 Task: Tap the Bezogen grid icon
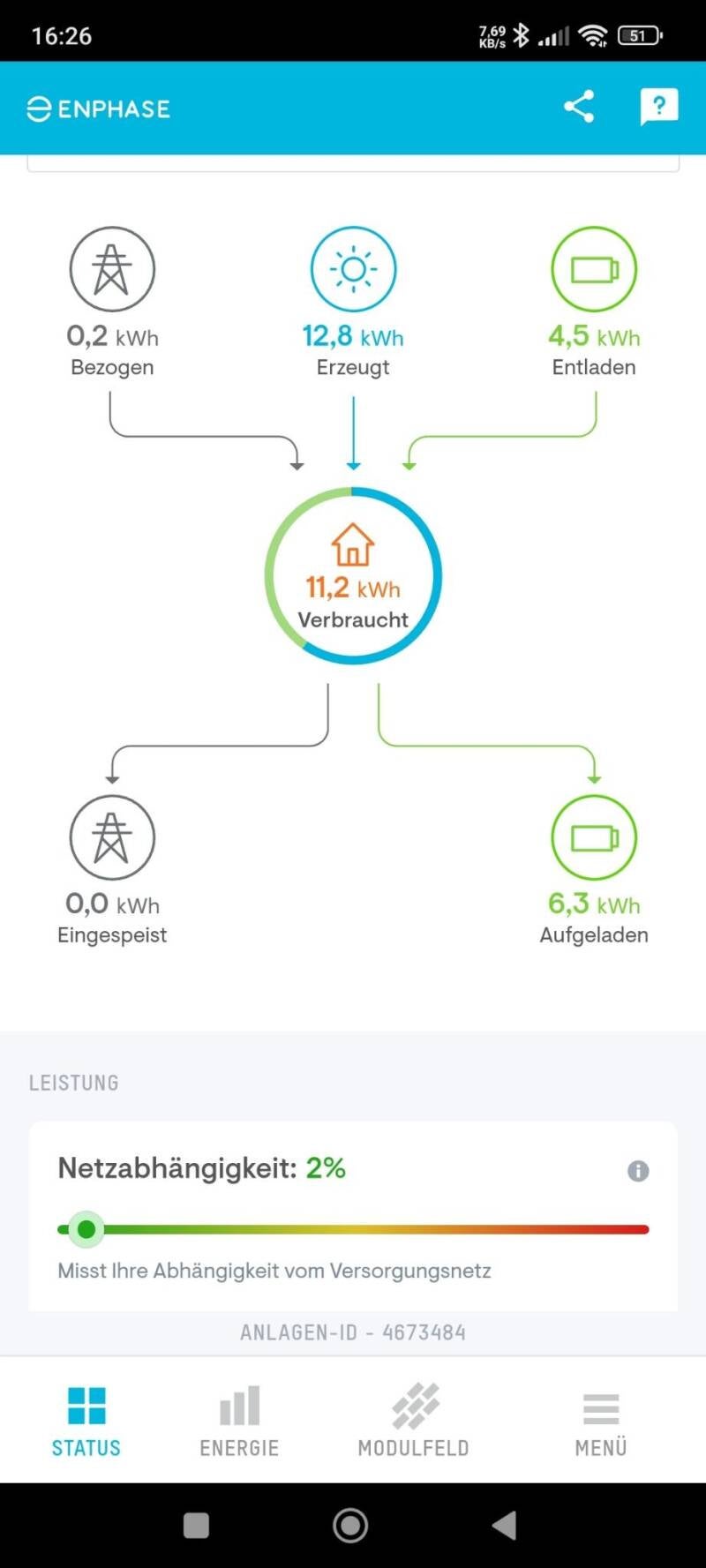(112, 269)
